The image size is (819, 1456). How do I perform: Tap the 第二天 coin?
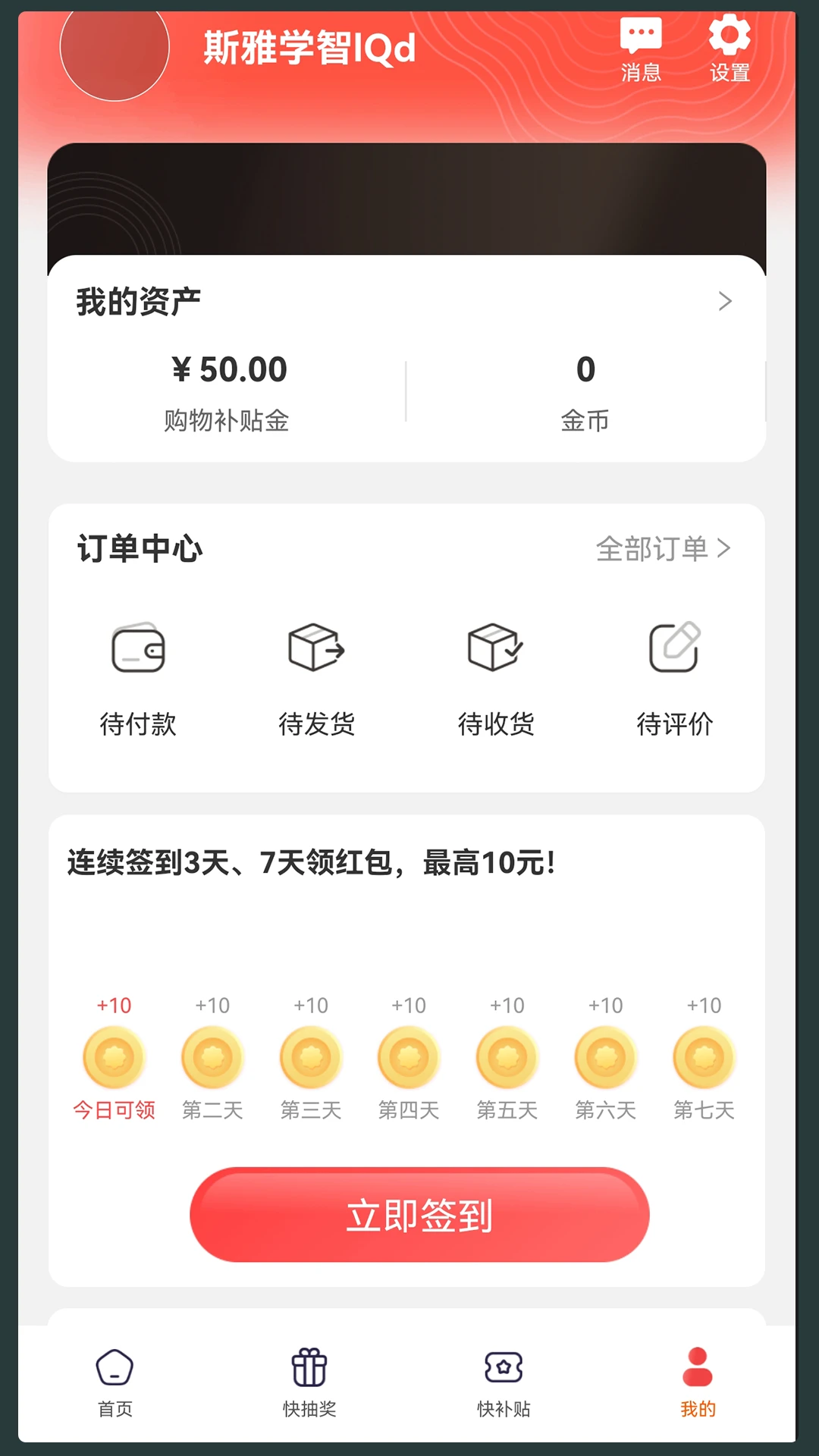(212, 1056)
